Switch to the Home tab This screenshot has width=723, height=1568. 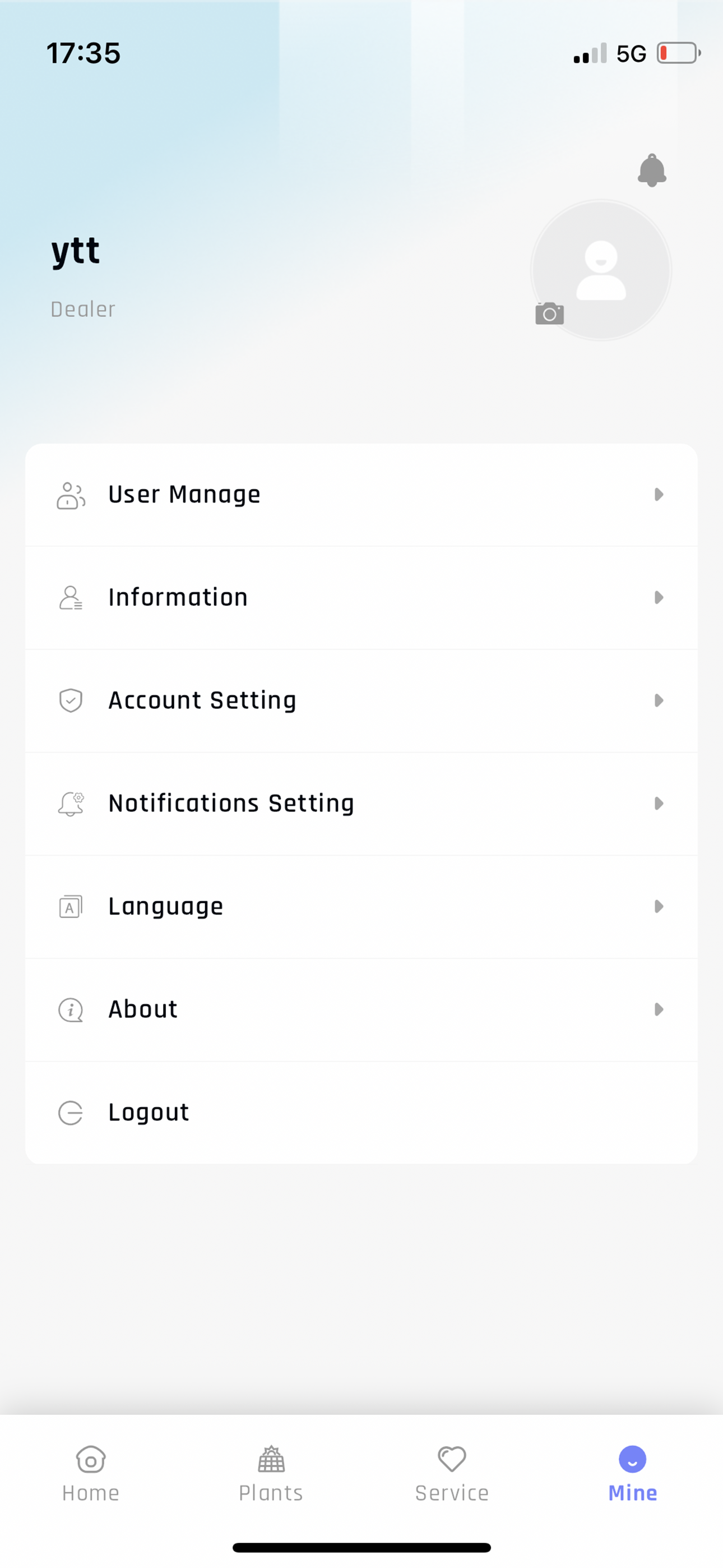tap(91, 1474)
